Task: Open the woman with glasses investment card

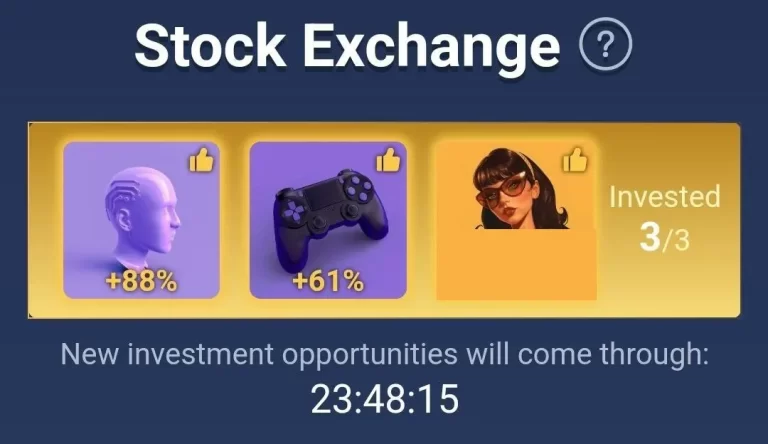Action: (x=516, y=220)
